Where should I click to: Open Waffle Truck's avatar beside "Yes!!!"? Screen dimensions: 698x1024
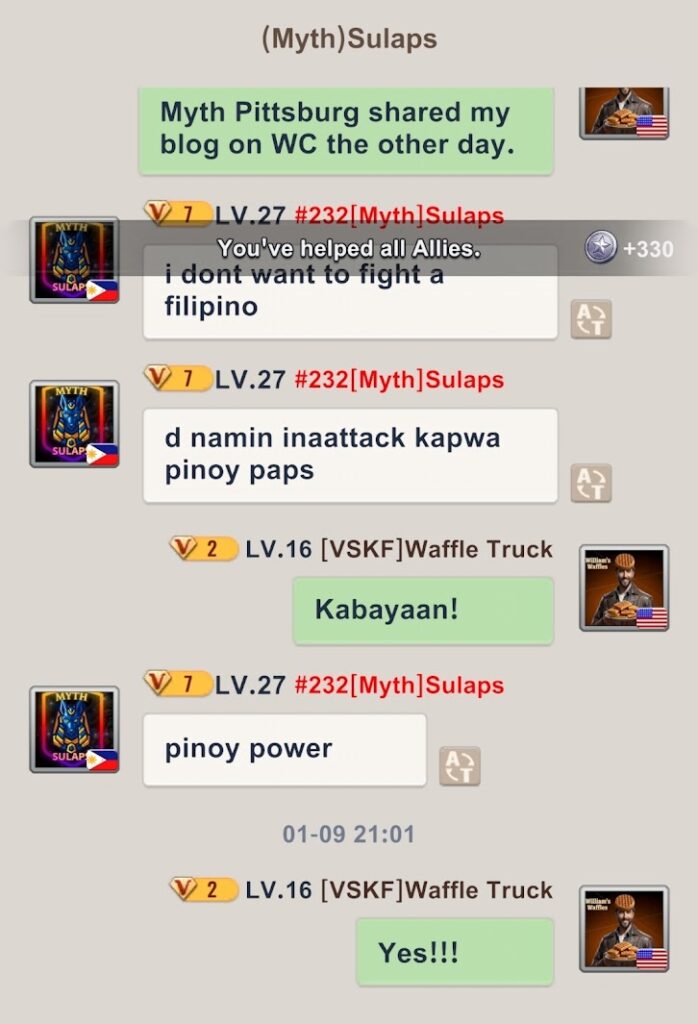point(624,928)
